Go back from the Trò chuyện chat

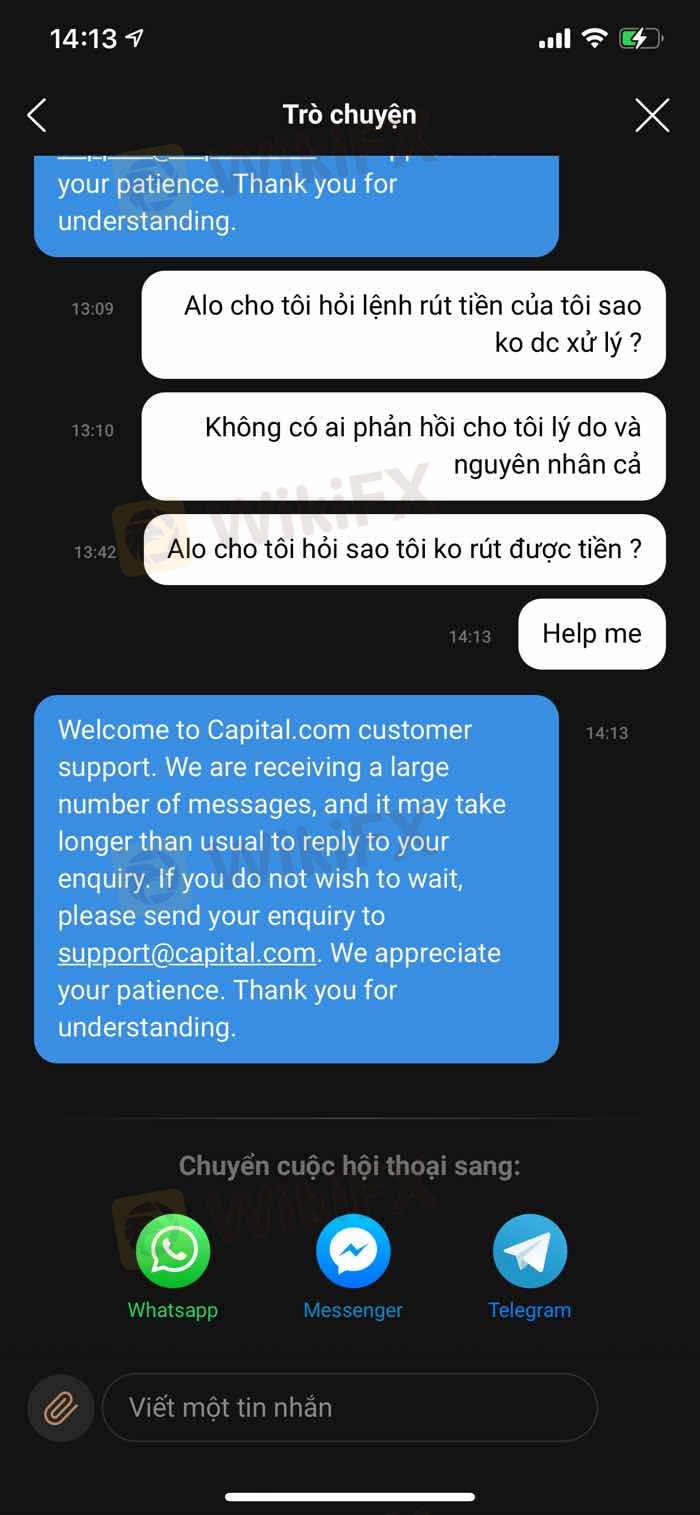tap(37, 115)
